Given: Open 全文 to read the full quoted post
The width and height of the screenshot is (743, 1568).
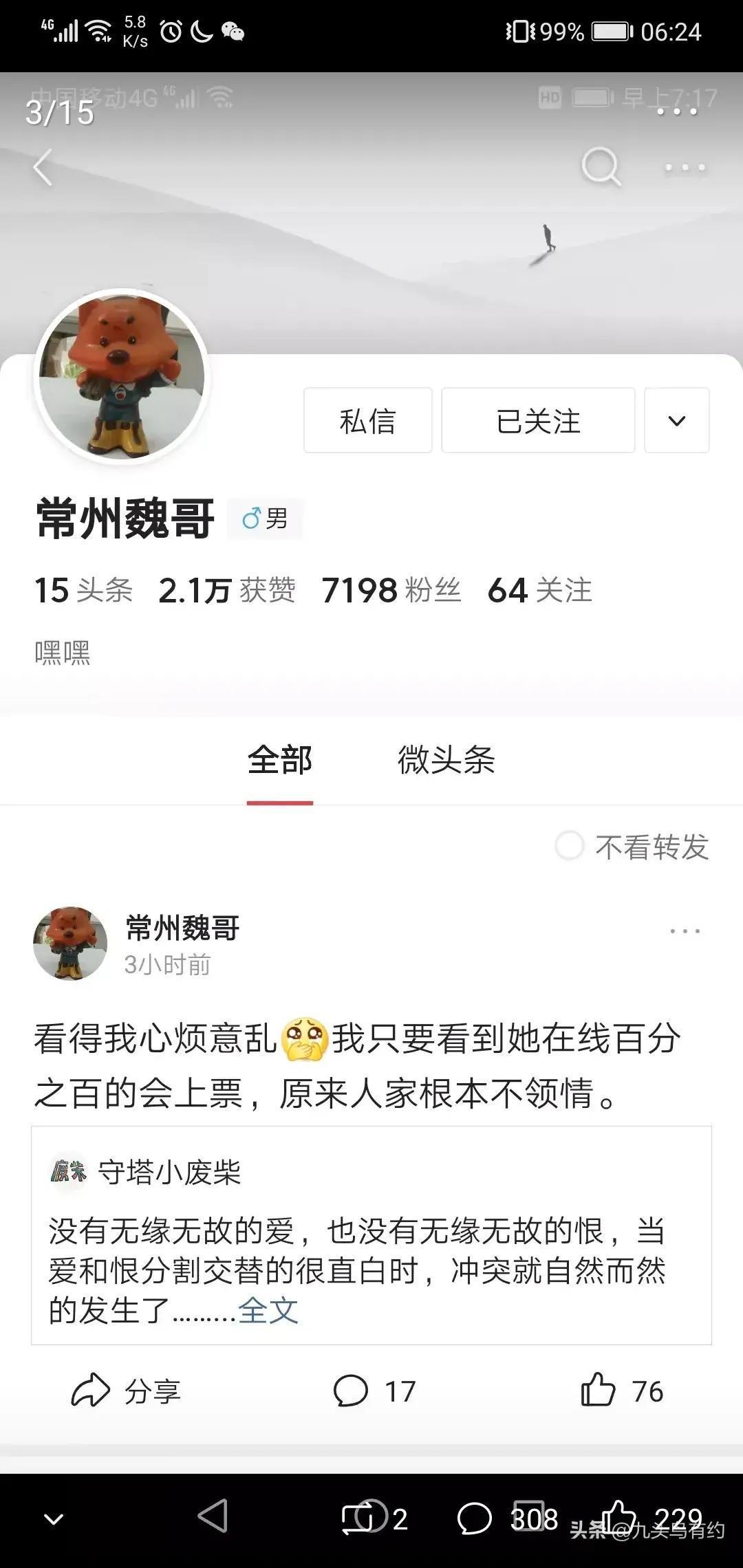Looking at the screenshot, I should click(268, 1311).
